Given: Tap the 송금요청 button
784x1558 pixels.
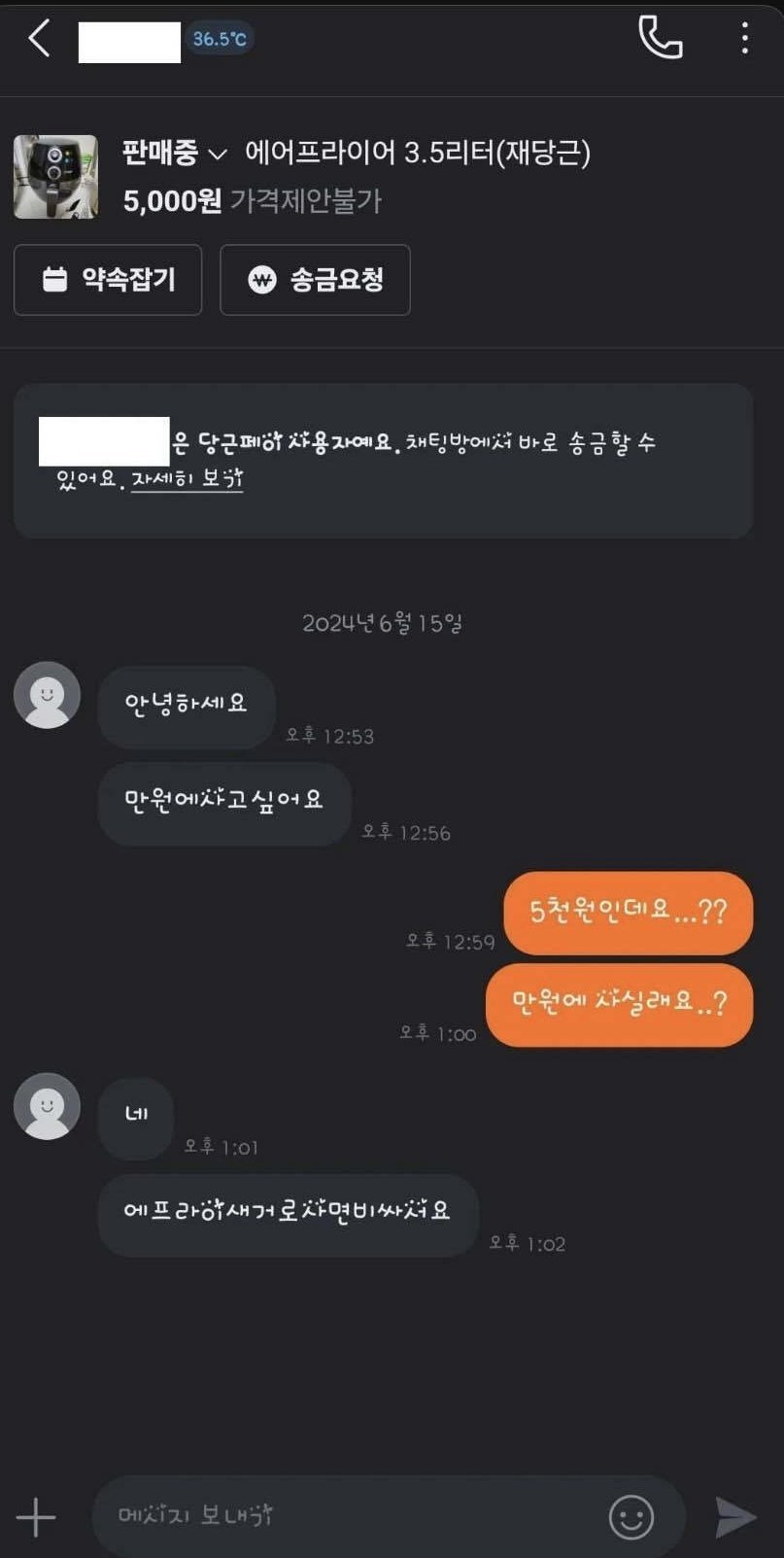Looking at the screenshot, I should (x=315, y=280).
